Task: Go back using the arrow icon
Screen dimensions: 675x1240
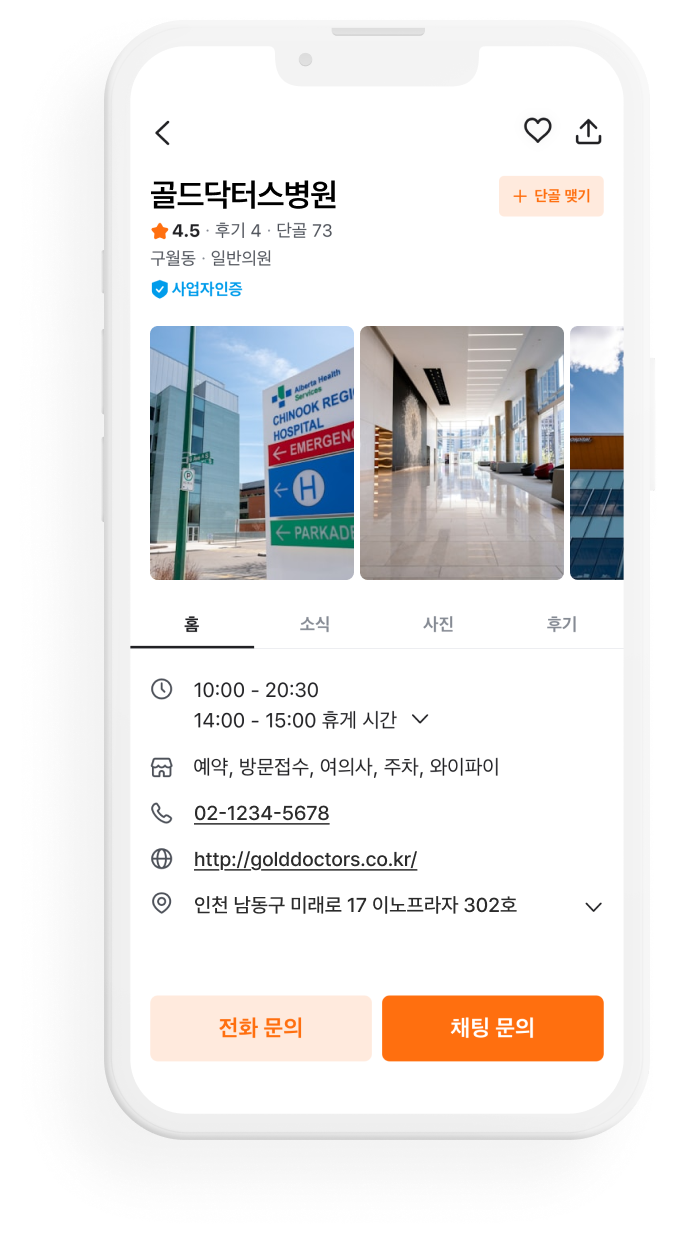Action: click(163, 132)
